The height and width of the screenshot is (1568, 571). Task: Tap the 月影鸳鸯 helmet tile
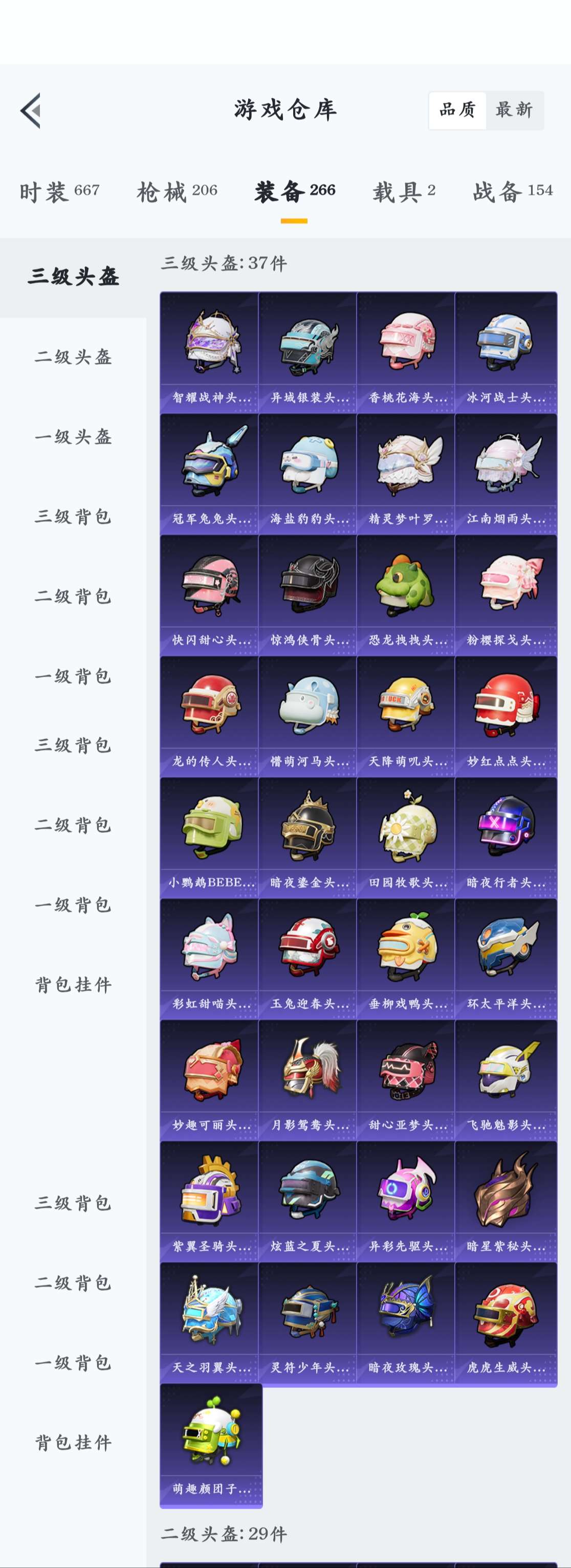click(308, 1078)
